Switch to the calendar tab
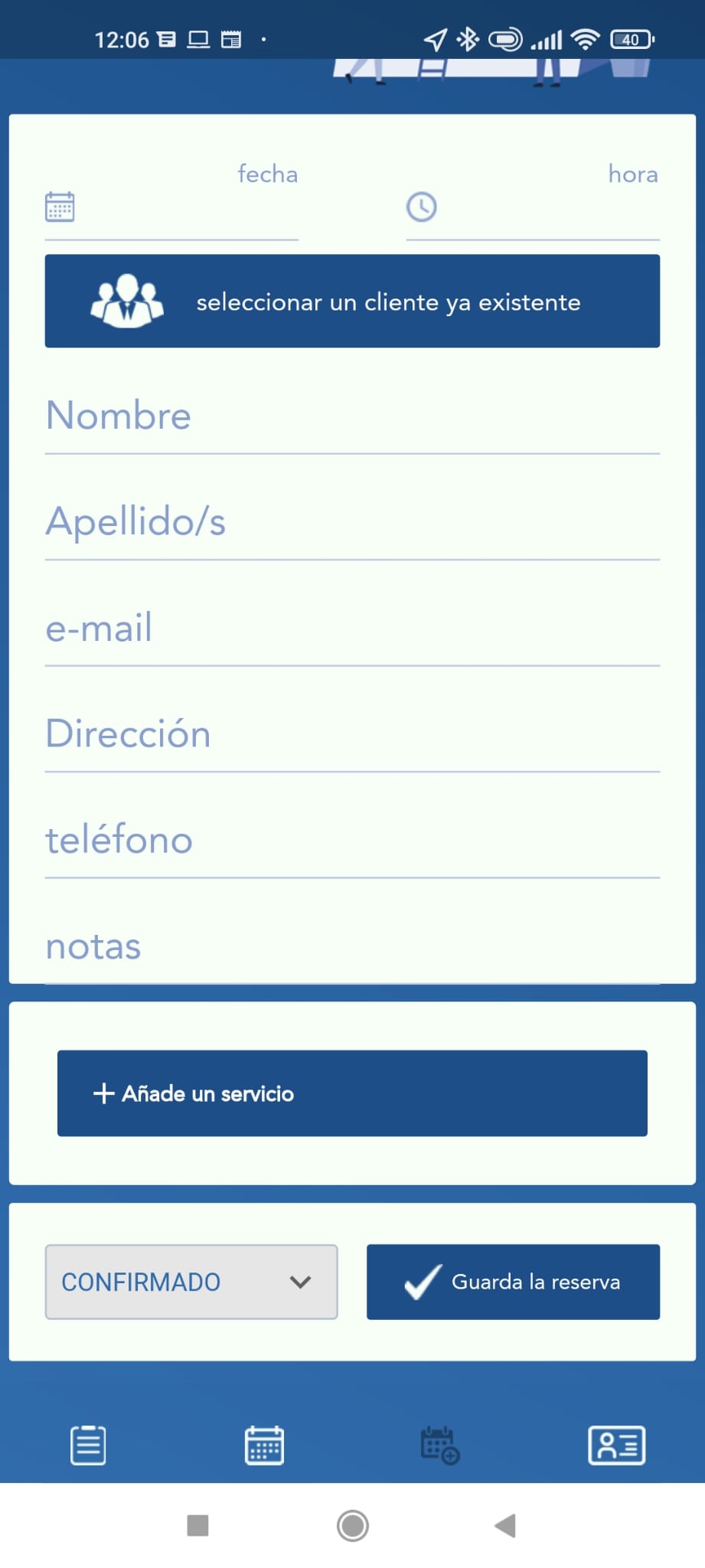Image resolution: width=705 pixels, height=1568 pixels. [x=264, y=1445]
